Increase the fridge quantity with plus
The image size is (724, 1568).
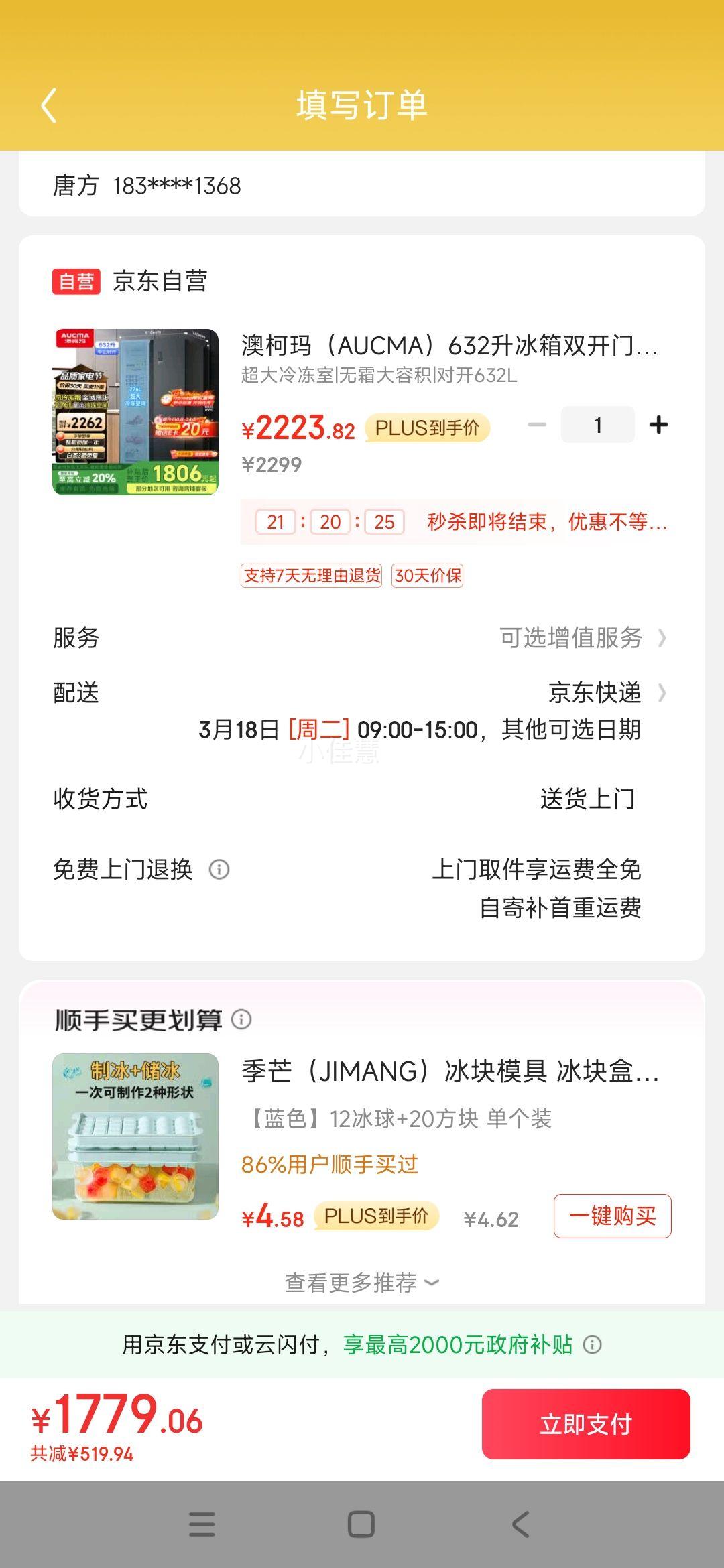(x=658, y=425)
